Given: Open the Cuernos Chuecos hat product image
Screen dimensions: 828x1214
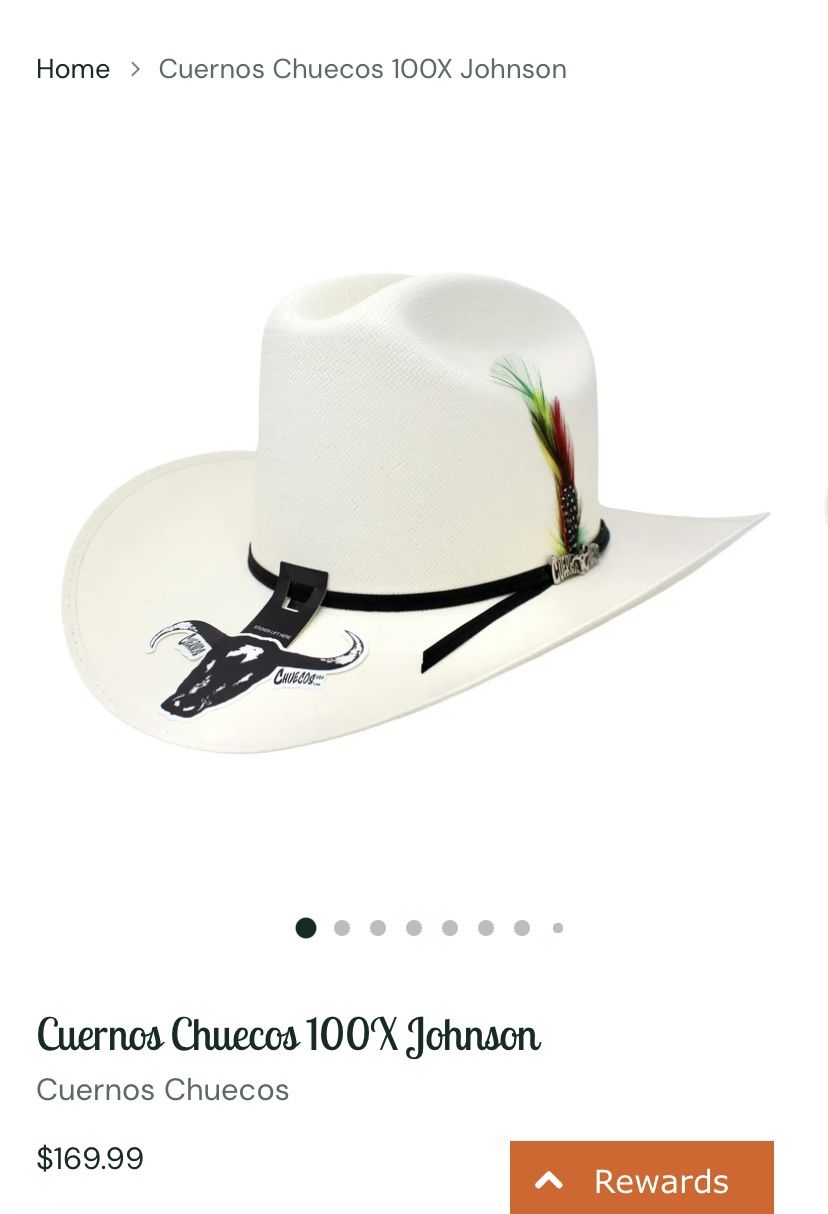Looking at the screenshot, I should [x=415, y=512].
